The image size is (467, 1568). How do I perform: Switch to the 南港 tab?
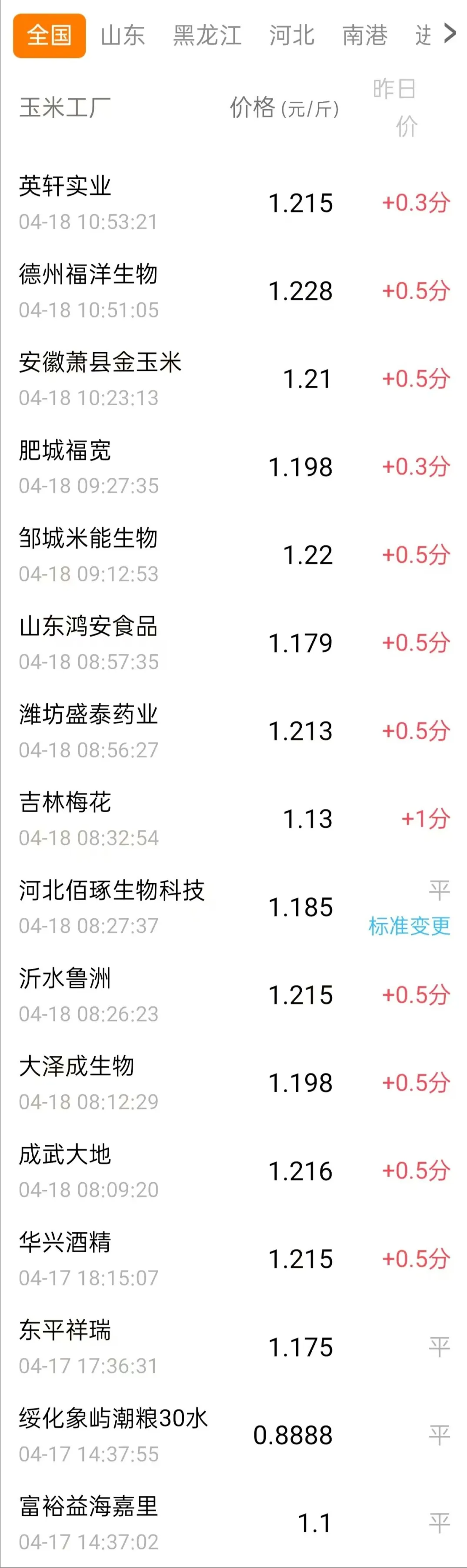(365, 35)
